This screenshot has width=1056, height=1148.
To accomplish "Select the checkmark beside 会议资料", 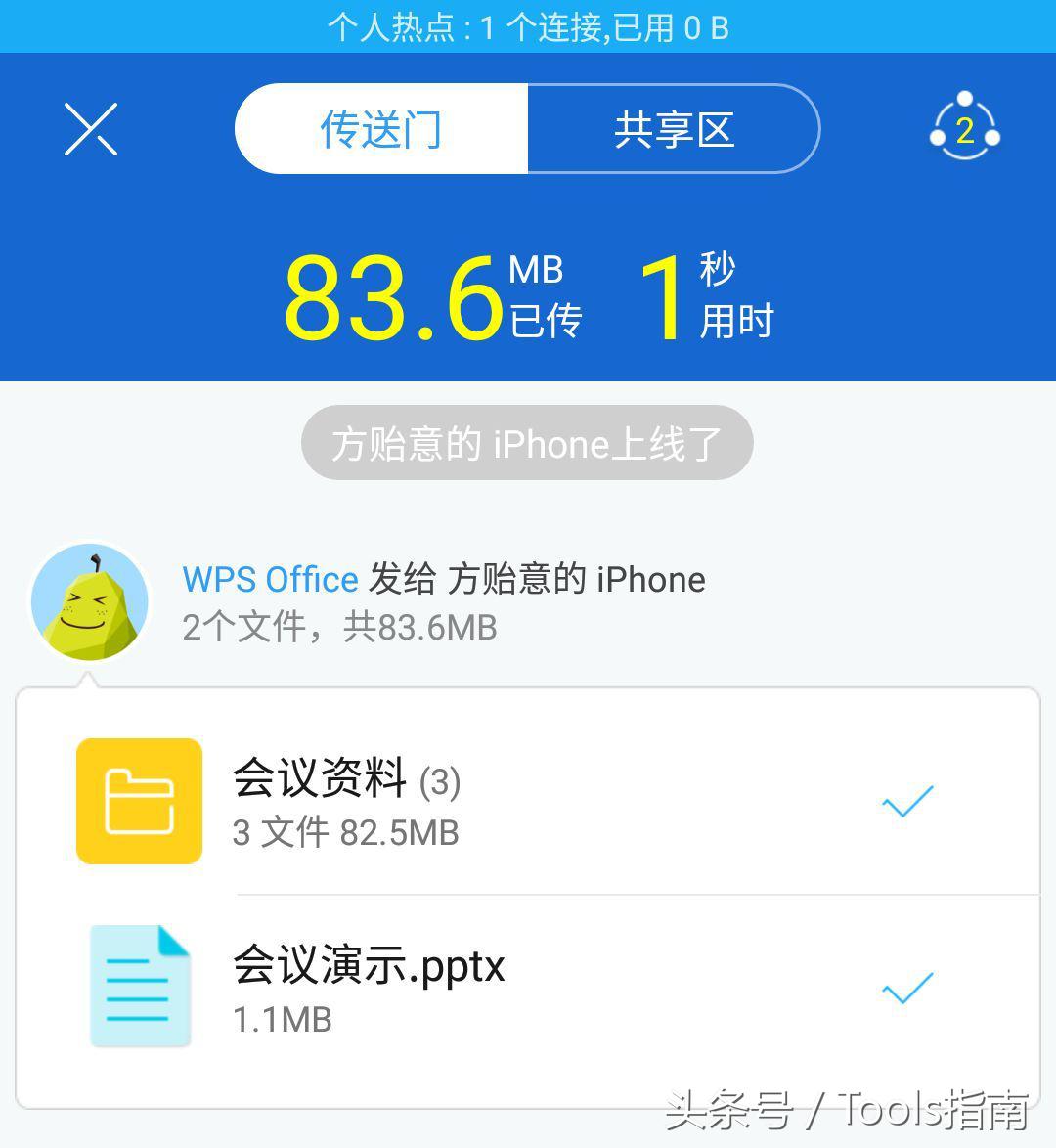I will 907,800.
